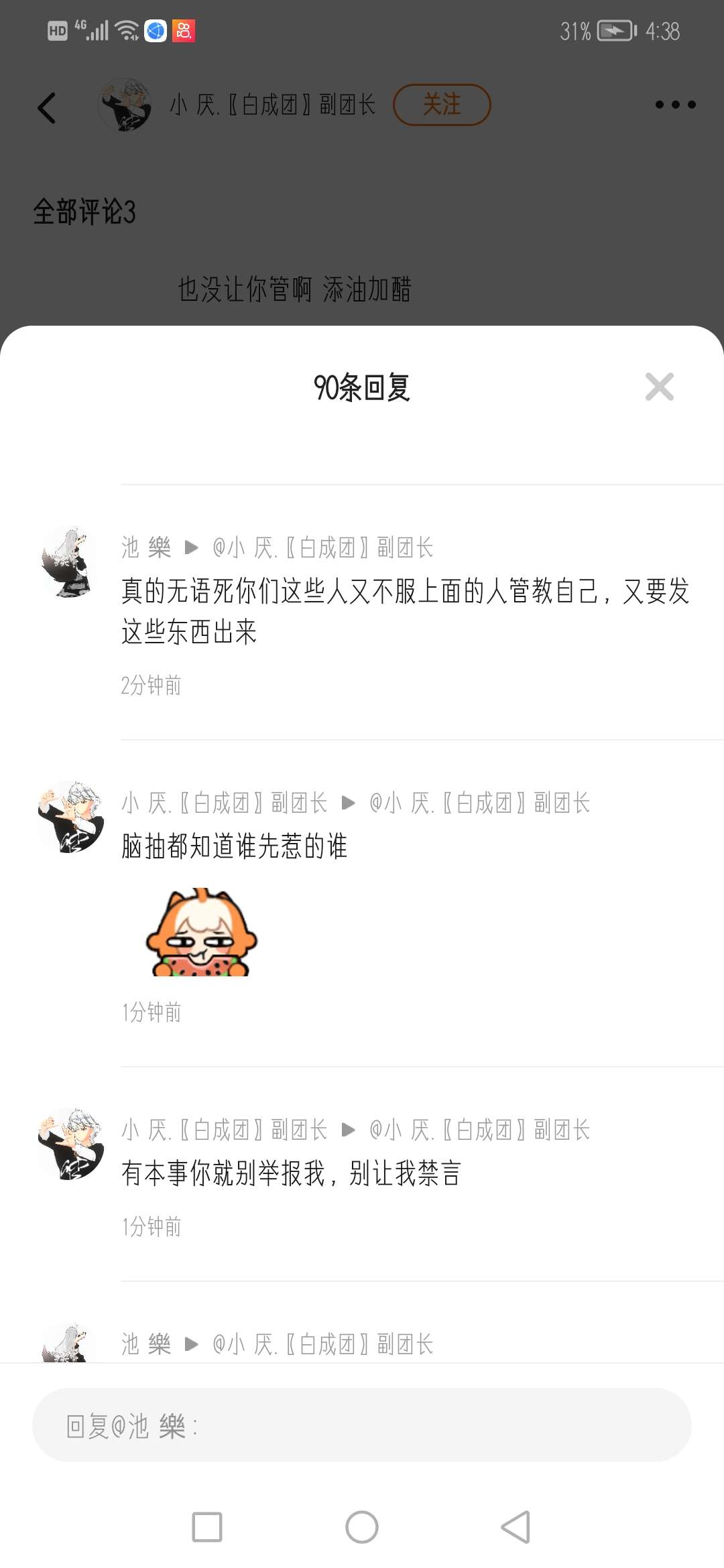The height and width of the screenshot is (1568, 724).
Task: Close the 90条回复 replies panel
Action: (659, 387)
